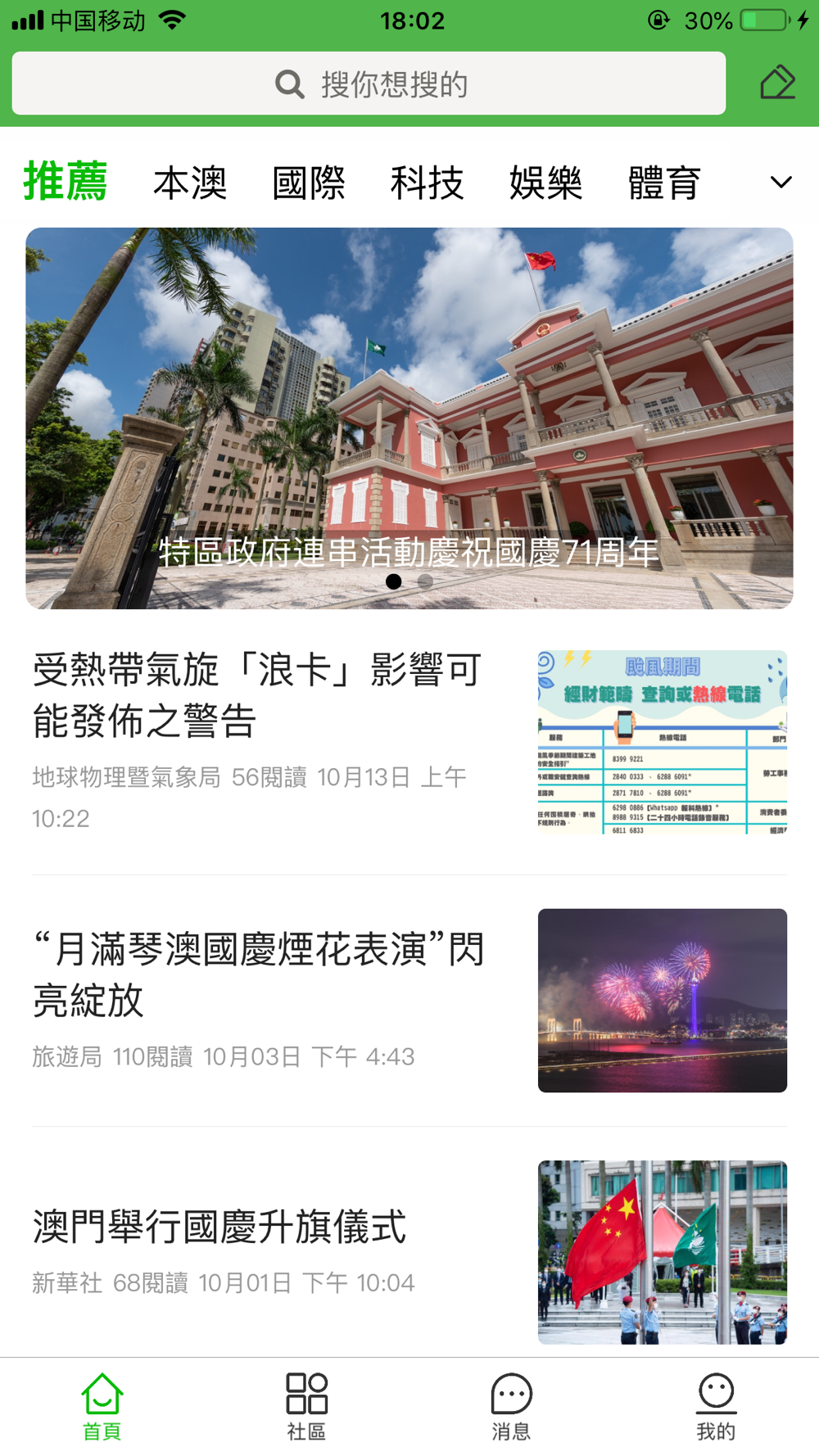This screenshot has height=1456, width=819.
Task: Select the 科技 category tab
Action: (427, 182)
